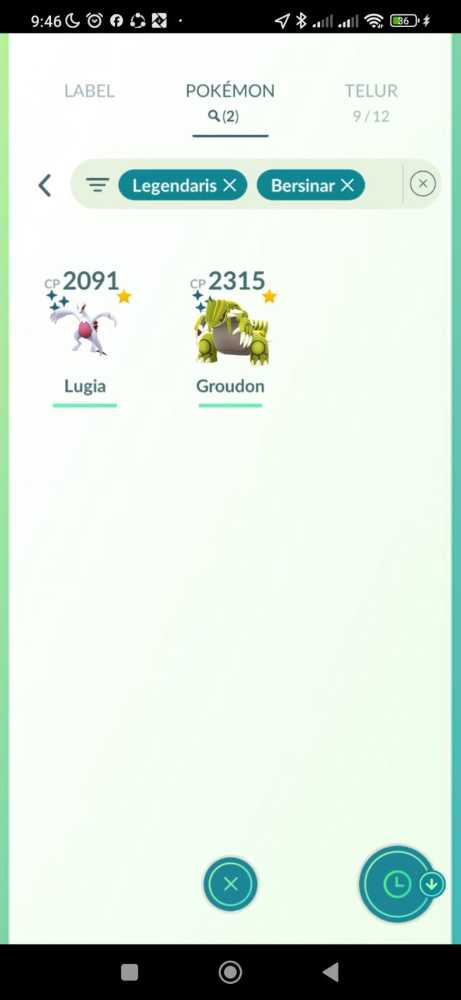Open the sort by recent button

[x=397, y=884]
